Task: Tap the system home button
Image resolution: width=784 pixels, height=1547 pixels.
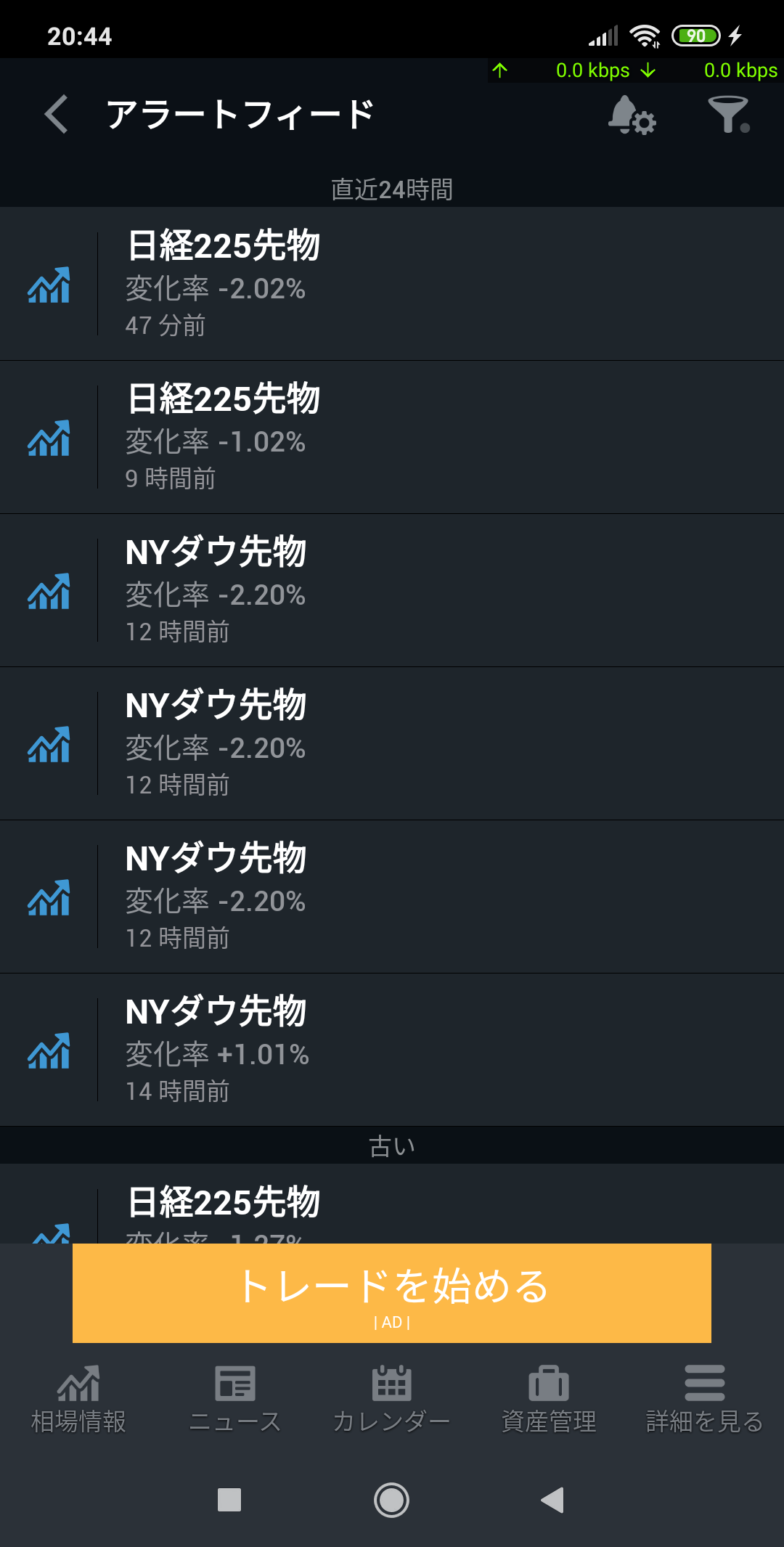Action: pos(392,1500)
